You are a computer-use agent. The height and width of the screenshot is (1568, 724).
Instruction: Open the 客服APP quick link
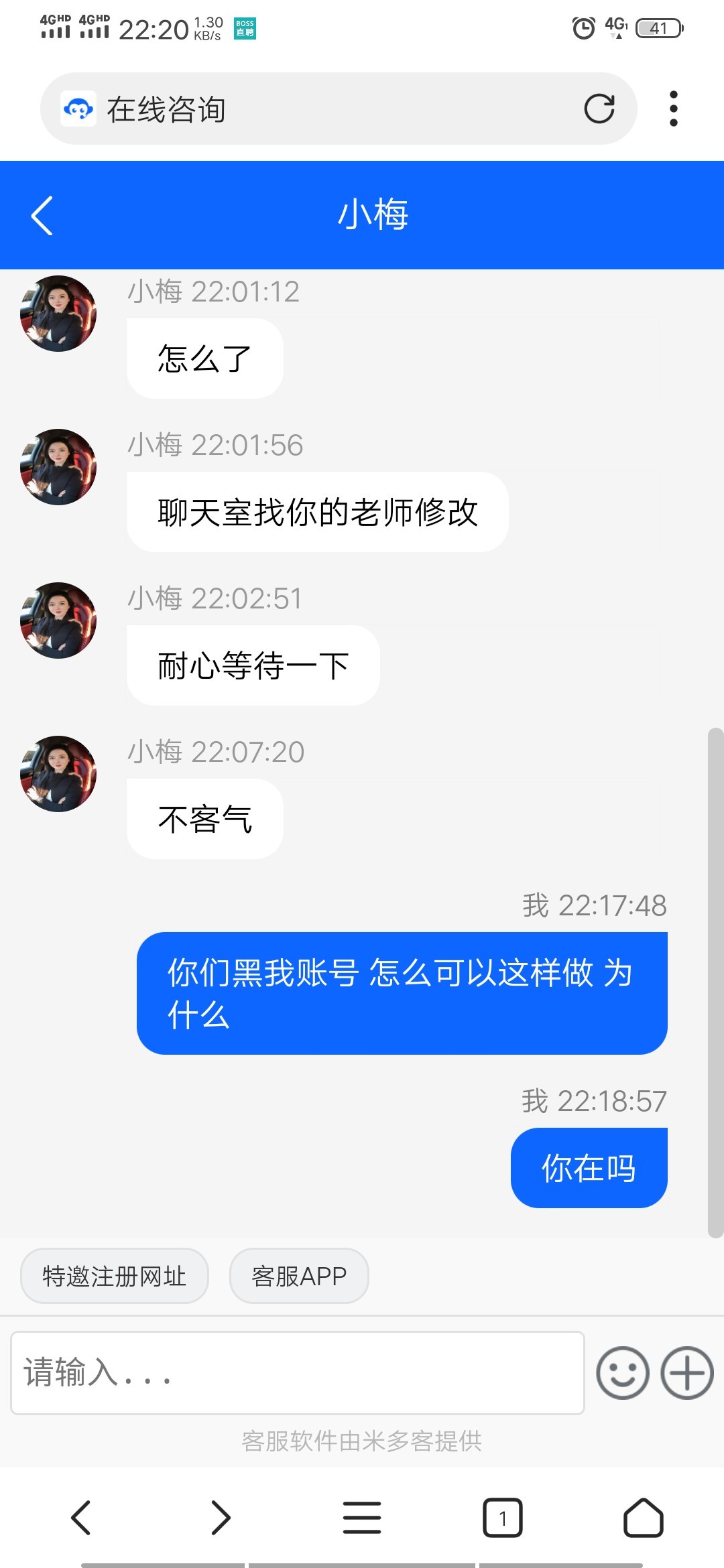(299, 1275)
